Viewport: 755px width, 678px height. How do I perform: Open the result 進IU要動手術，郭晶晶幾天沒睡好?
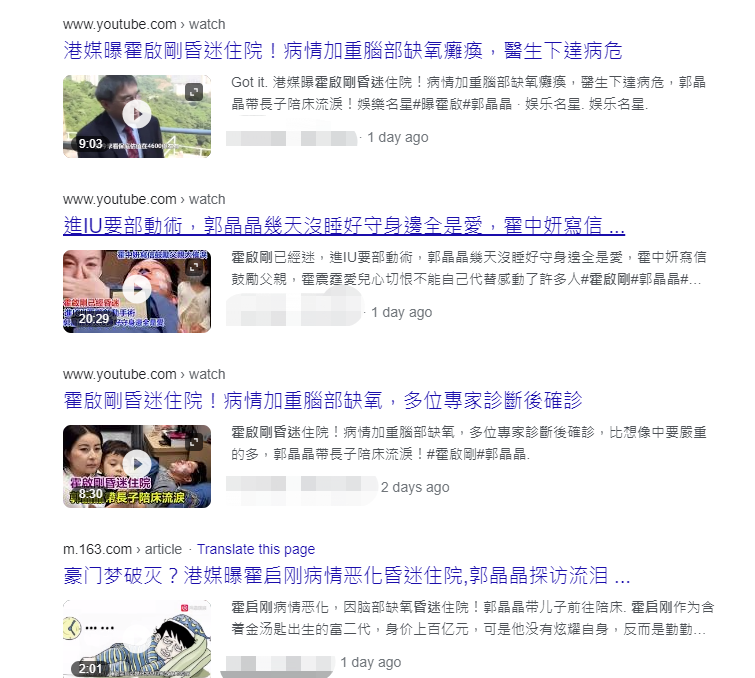pos(344,225)
